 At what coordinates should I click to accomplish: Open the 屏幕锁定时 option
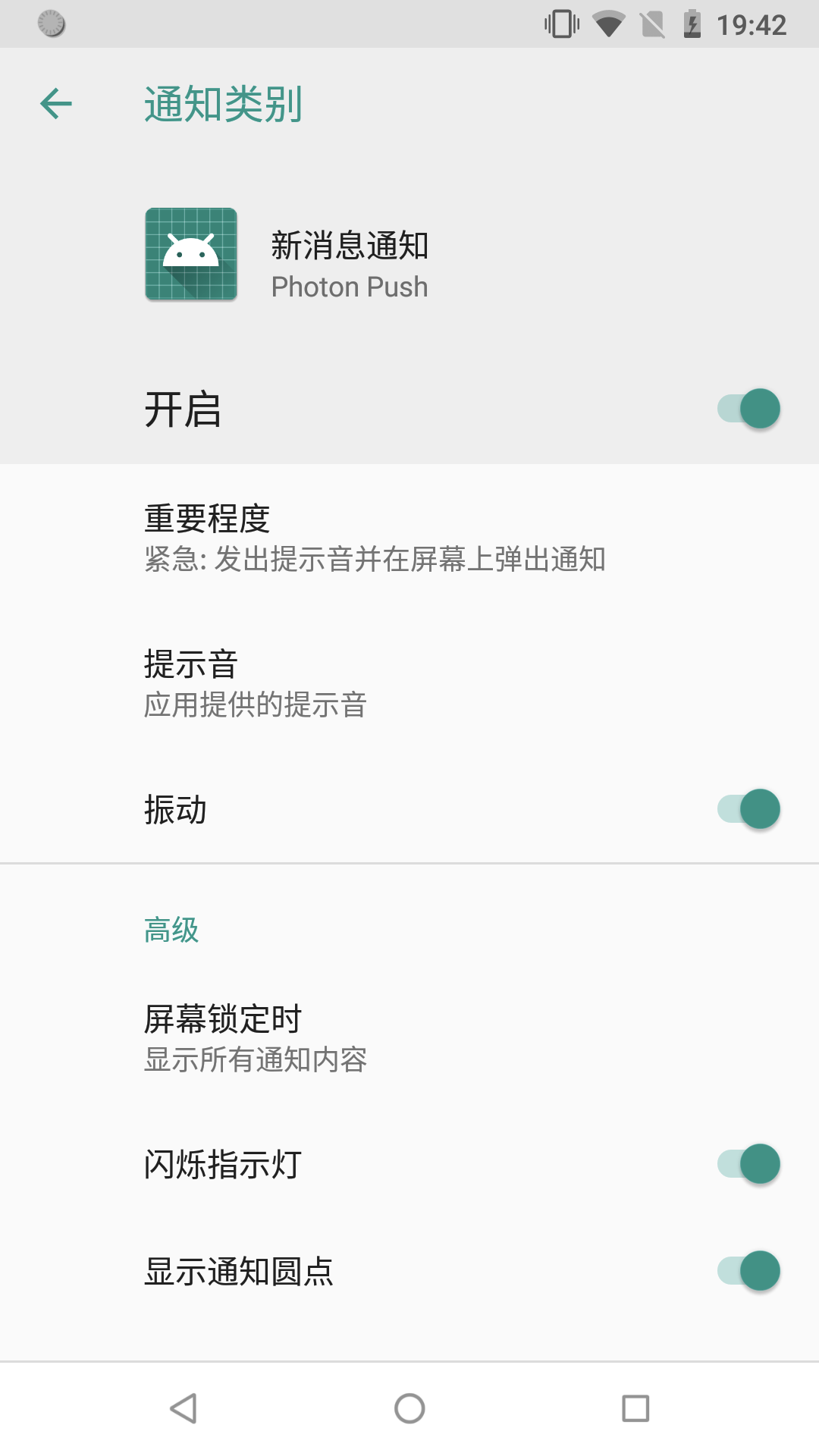pos(409,1037)
